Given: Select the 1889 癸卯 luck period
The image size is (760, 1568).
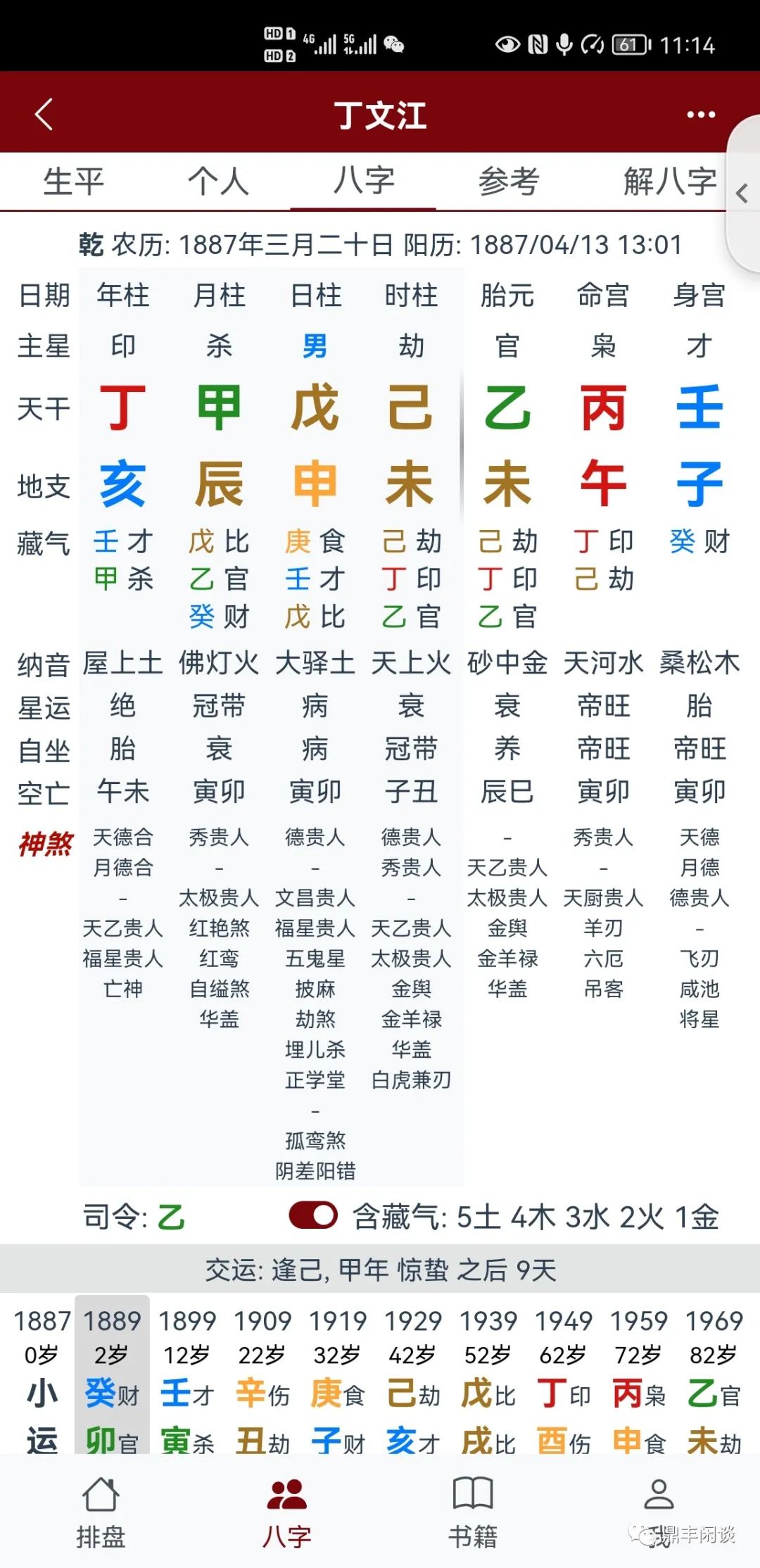Looking at the screenshot, I should pyautogui.click(x=112, y=1376).
